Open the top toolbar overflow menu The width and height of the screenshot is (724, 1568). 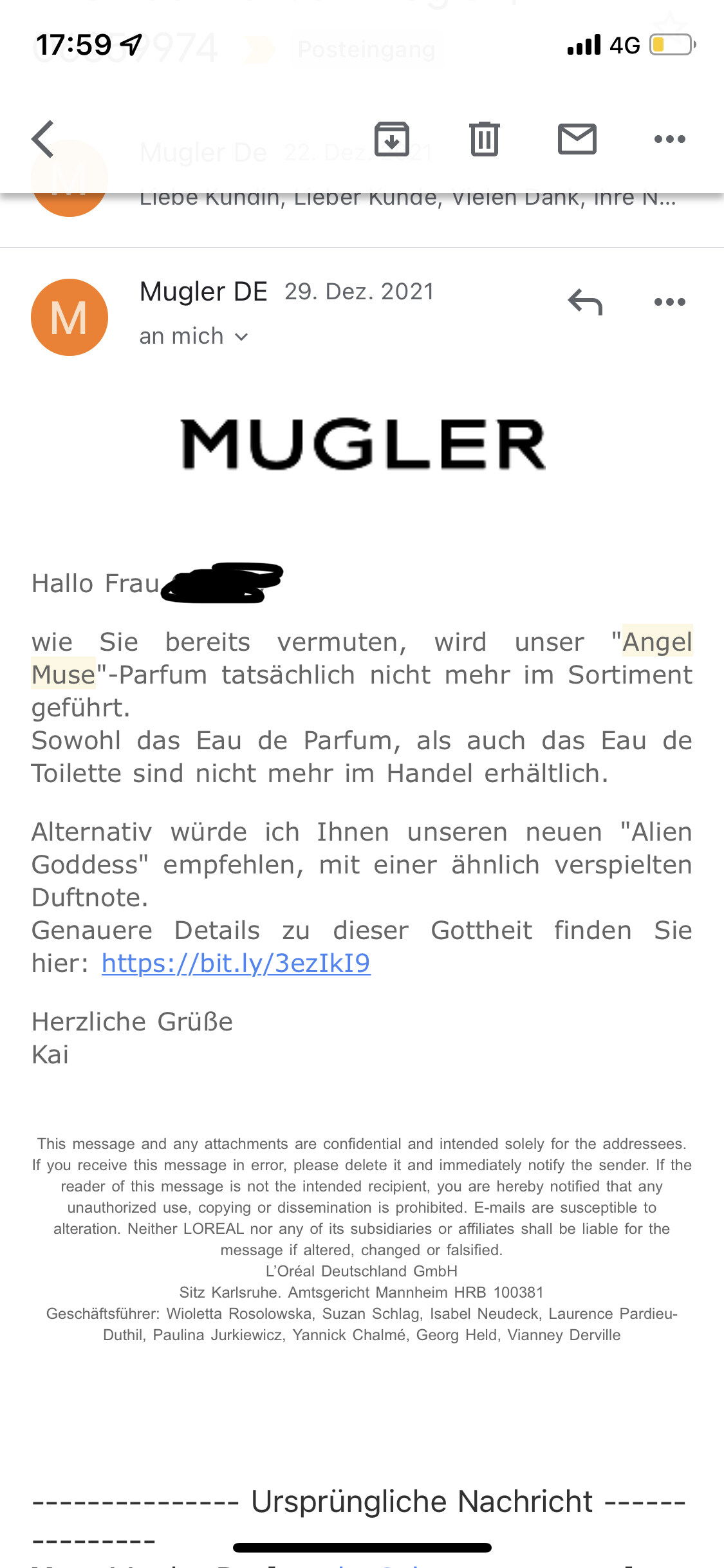point(670,139)
